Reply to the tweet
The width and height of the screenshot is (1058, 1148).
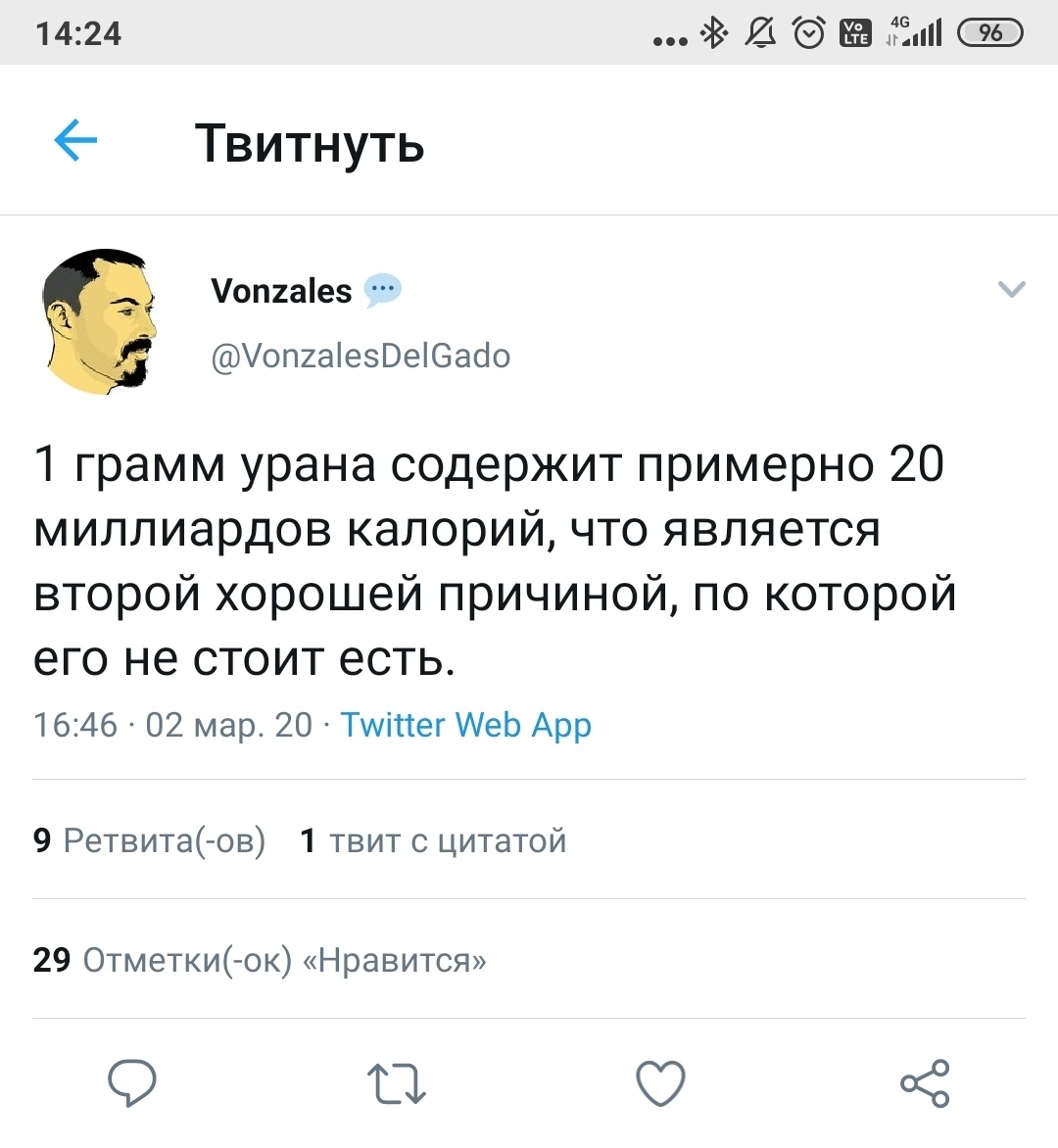coord(132,1083)
